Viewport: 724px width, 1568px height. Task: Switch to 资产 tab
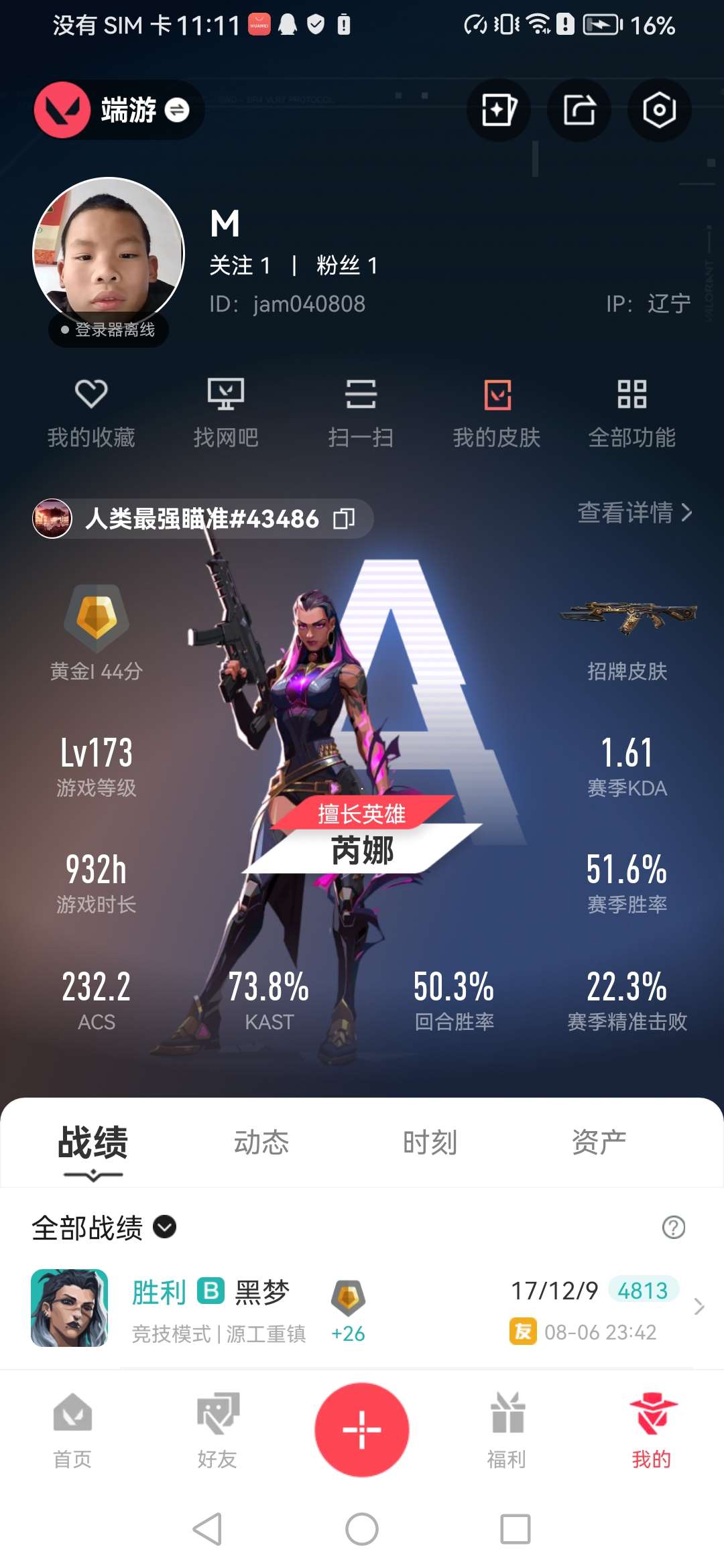click(599, 1142)
